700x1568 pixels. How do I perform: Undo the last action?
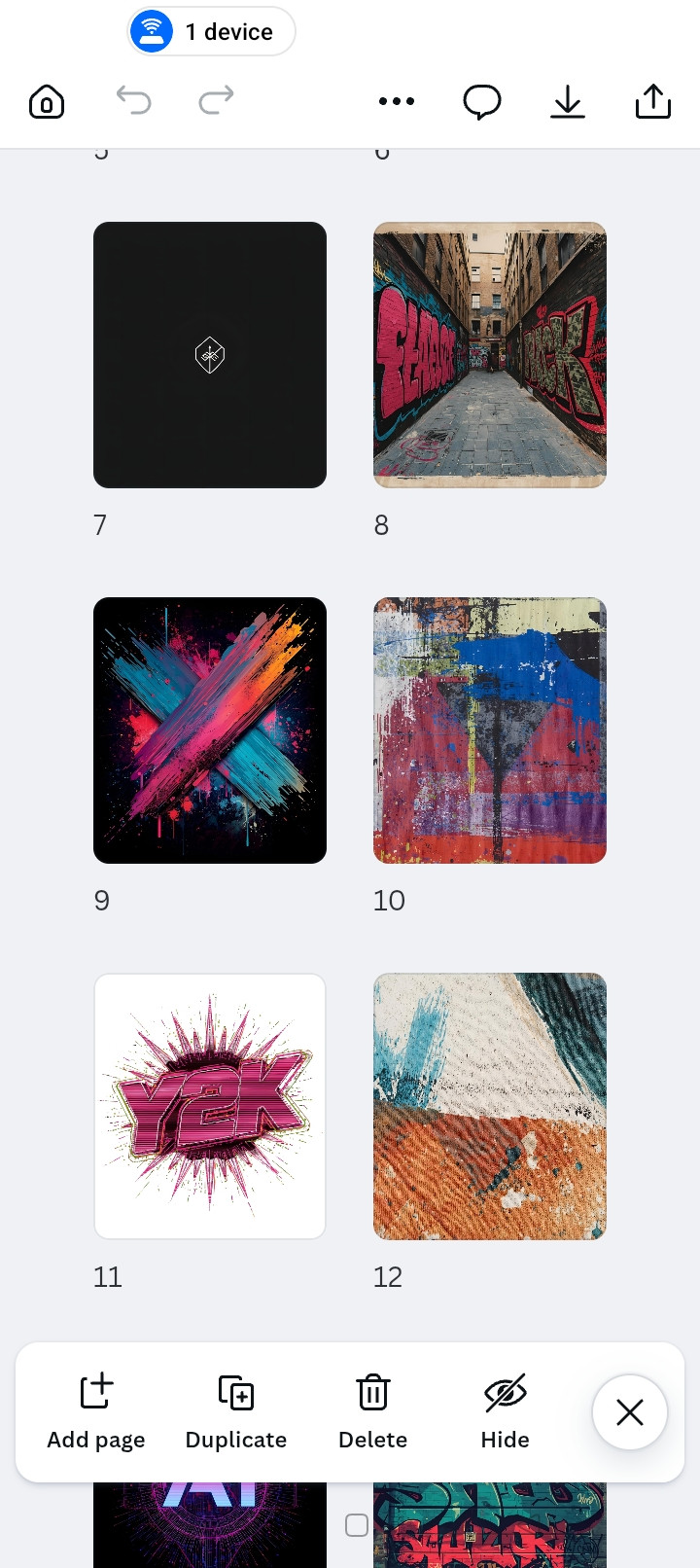point(133,99)
